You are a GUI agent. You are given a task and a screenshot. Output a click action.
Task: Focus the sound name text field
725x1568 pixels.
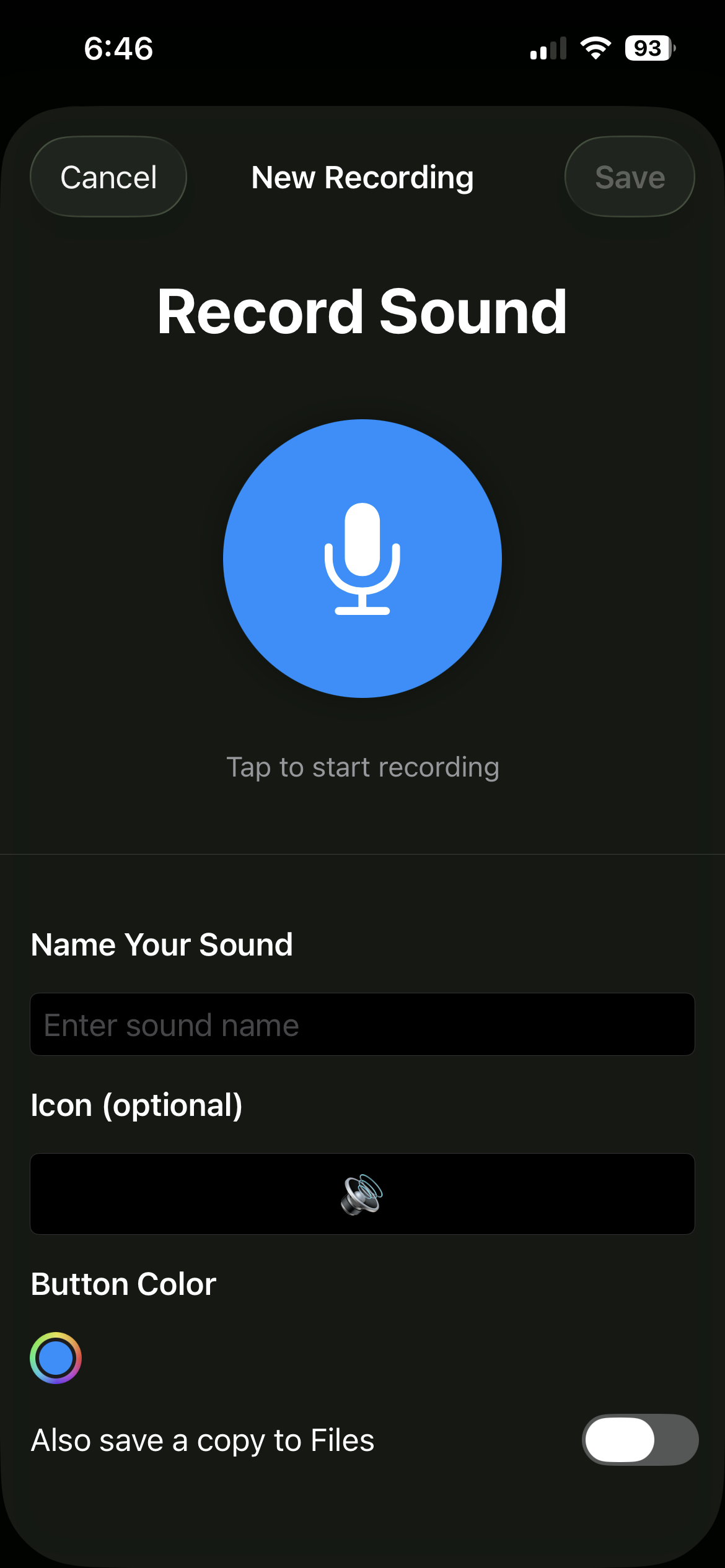[362, 1025]
